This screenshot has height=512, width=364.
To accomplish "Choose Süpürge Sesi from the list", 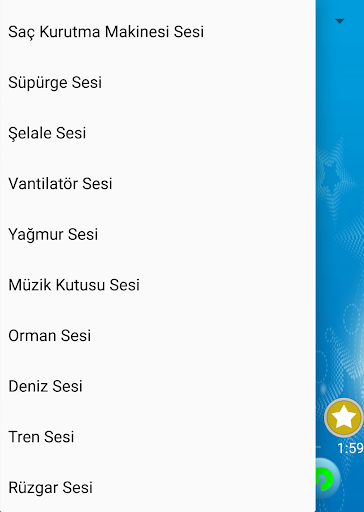I will (x=158, y=83).
